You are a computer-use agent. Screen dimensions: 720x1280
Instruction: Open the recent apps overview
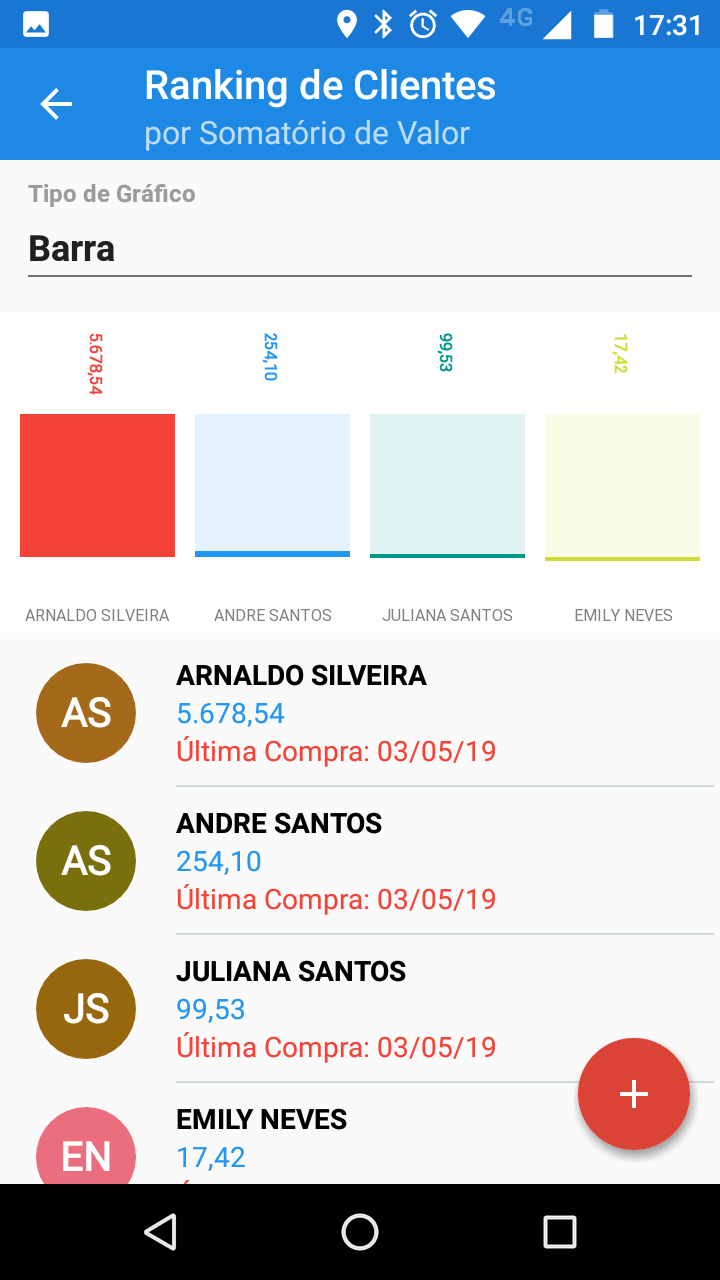pyautogui.click(x=560, y=1232)
